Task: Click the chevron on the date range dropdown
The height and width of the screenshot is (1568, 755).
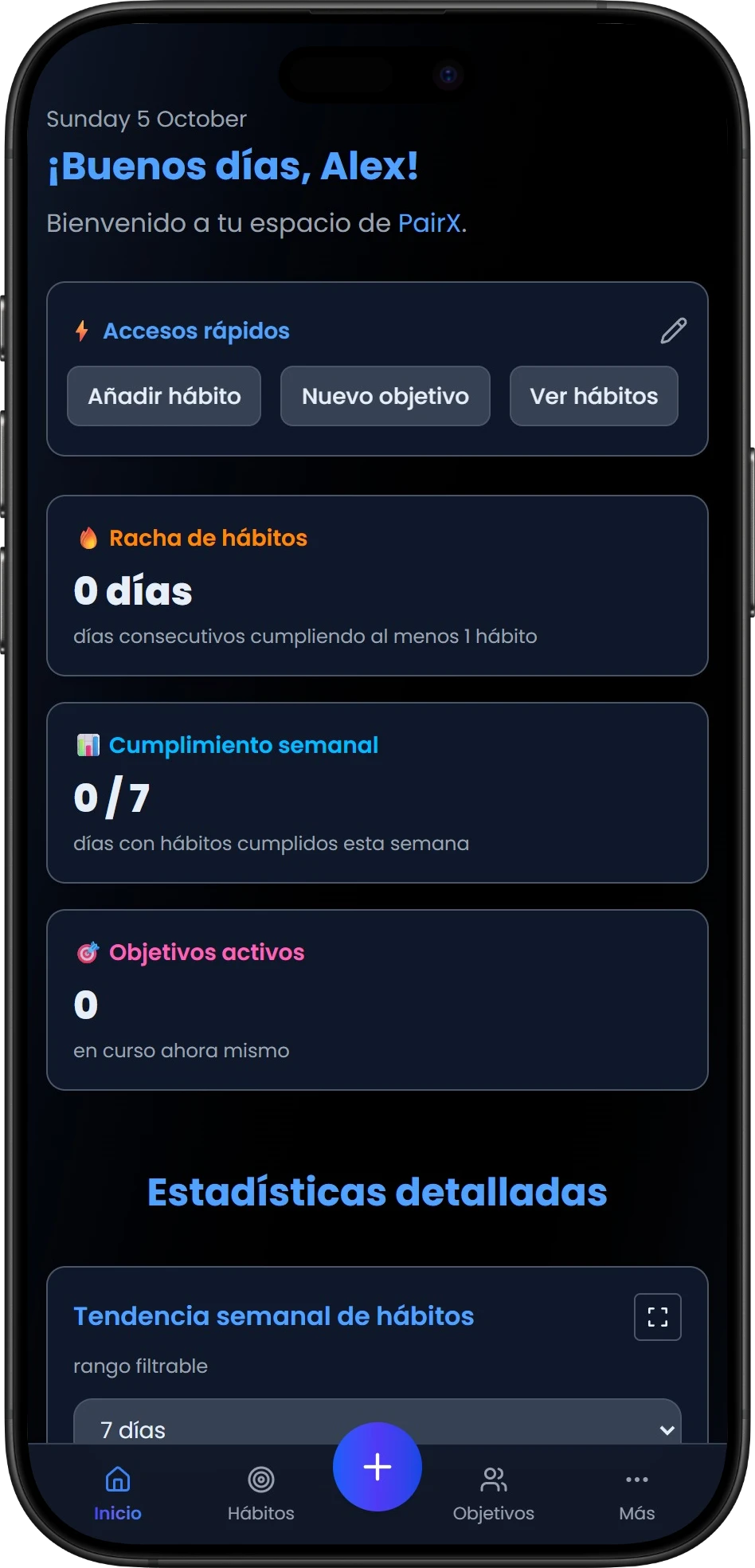Action: [667, 1429]
